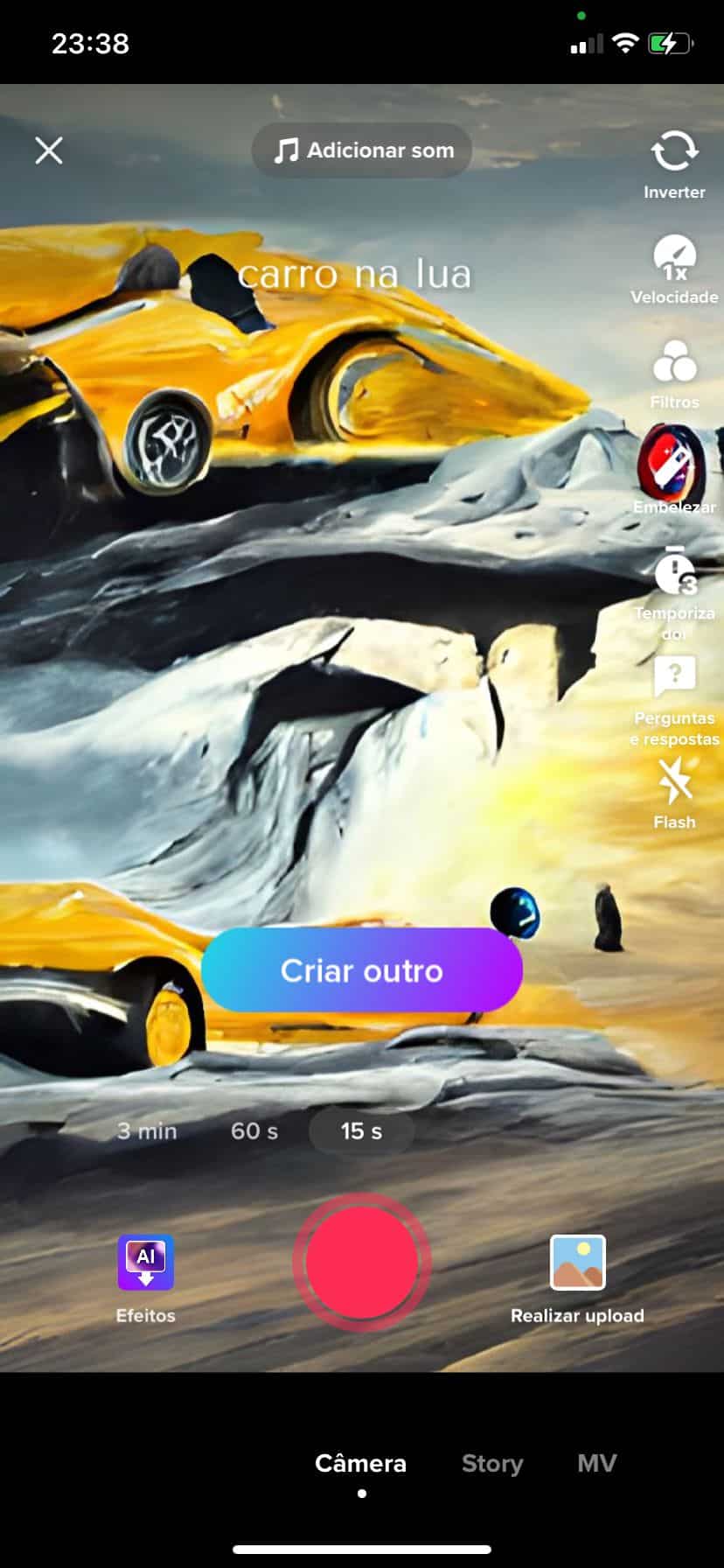Open the Velocidade speed option
The width and height of the screenshot is (724, 1568).
[674, 269]
